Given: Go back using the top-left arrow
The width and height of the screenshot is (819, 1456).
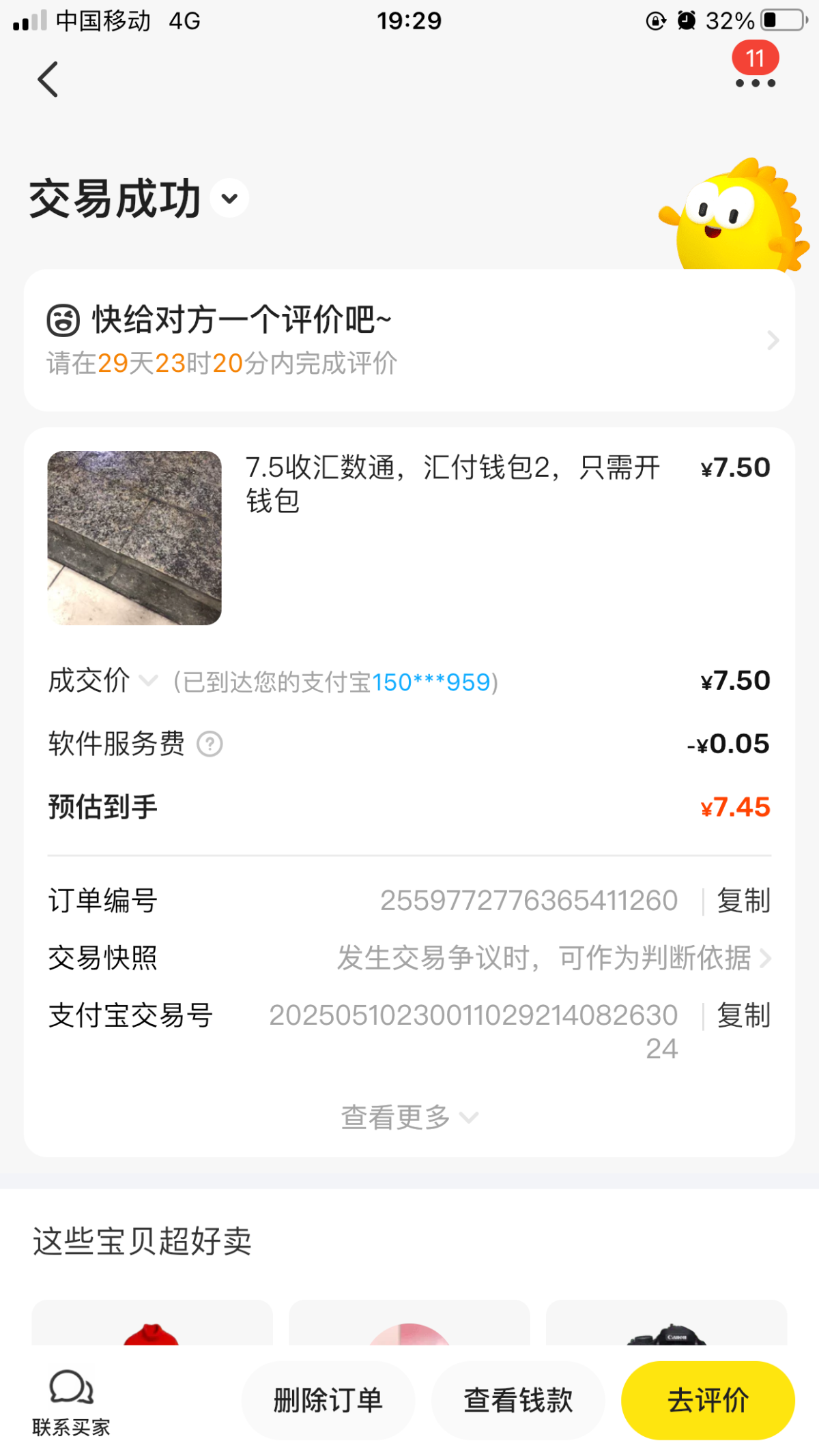Looking at the screenshot, I should (x=48, y=80).
